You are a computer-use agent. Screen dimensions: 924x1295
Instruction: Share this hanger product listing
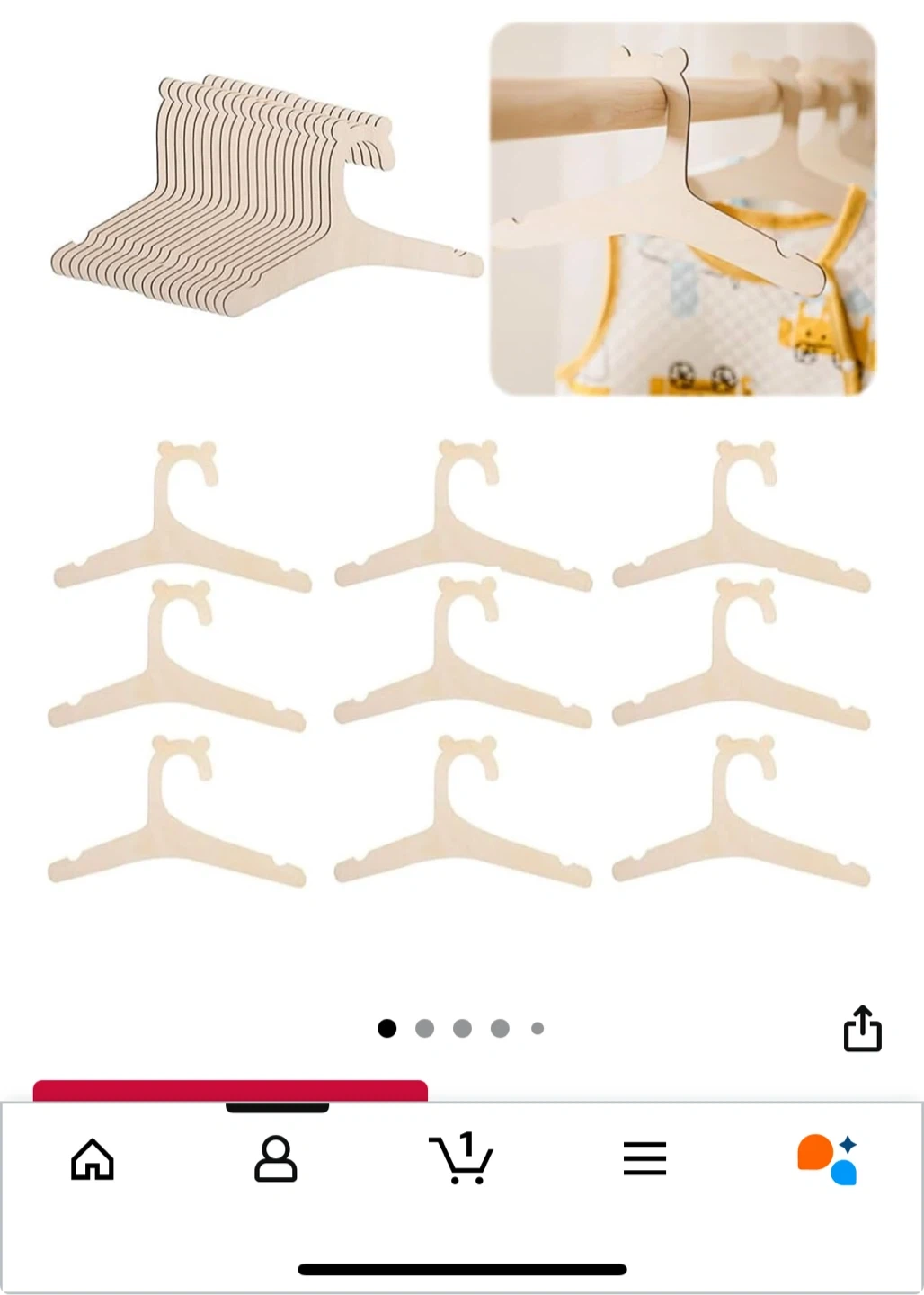[x=862, y=1028]
